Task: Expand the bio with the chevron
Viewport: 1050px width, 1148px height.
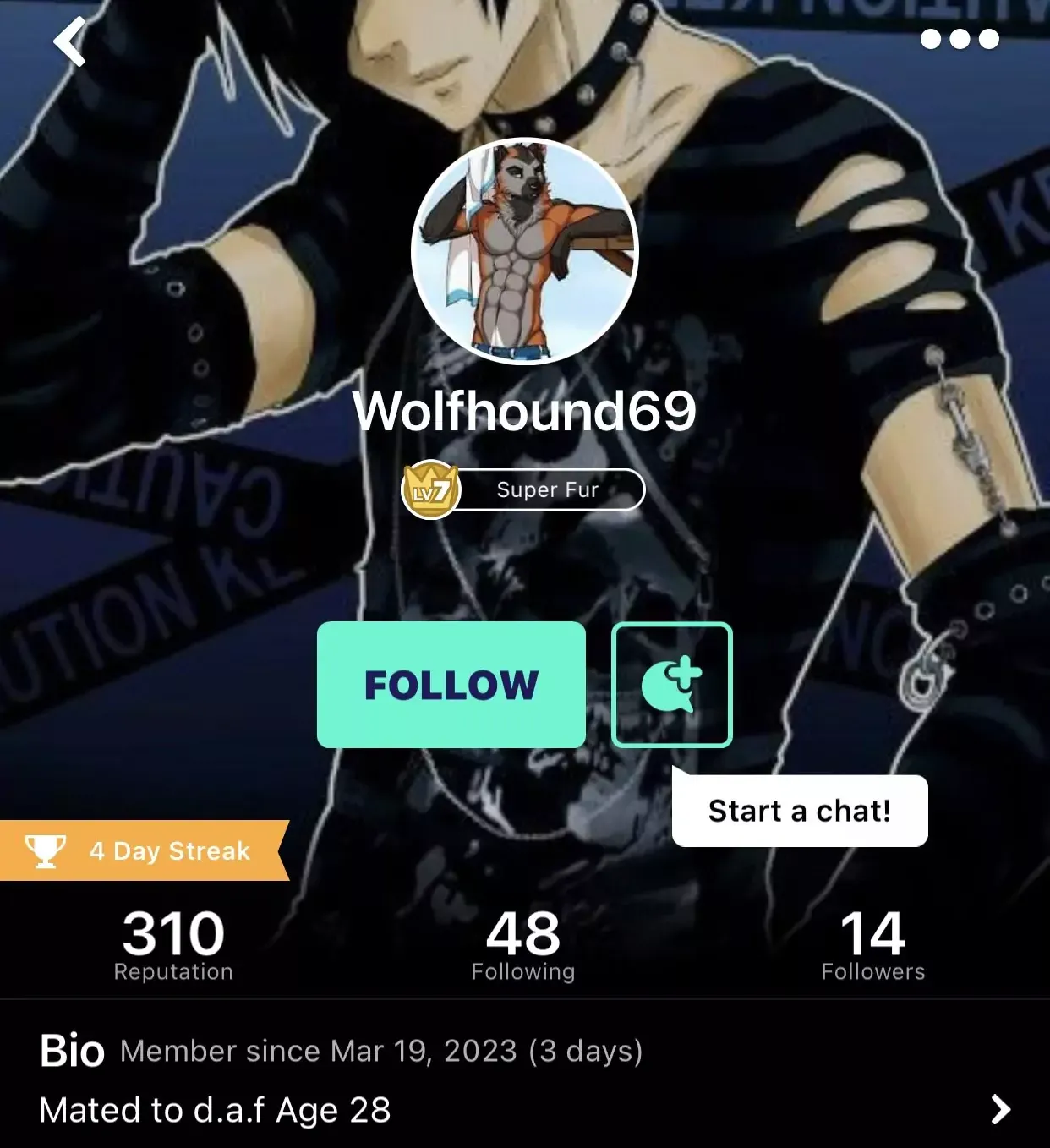Action: pos(1000,1109)
